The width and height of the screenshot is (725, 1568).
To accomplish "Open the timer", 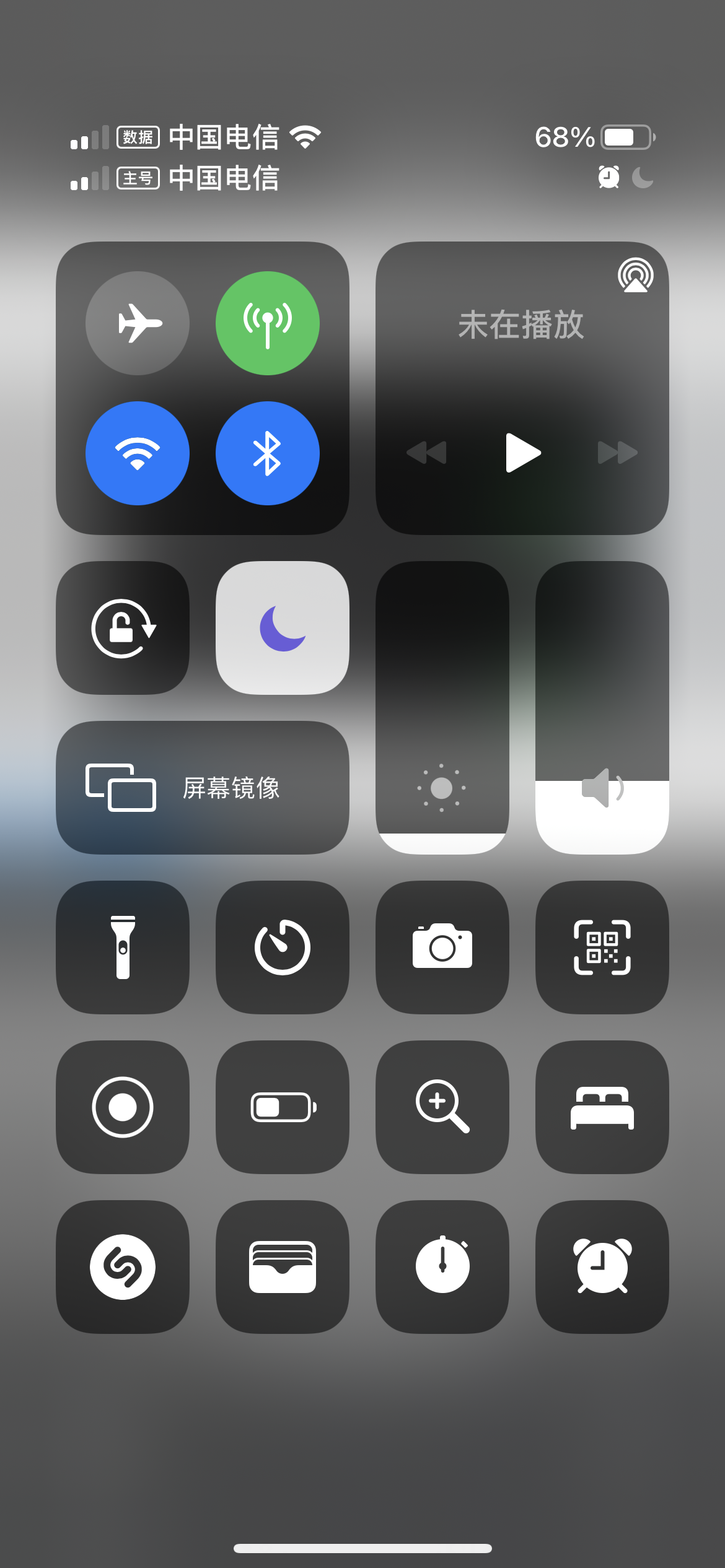I will pos(283,947).
